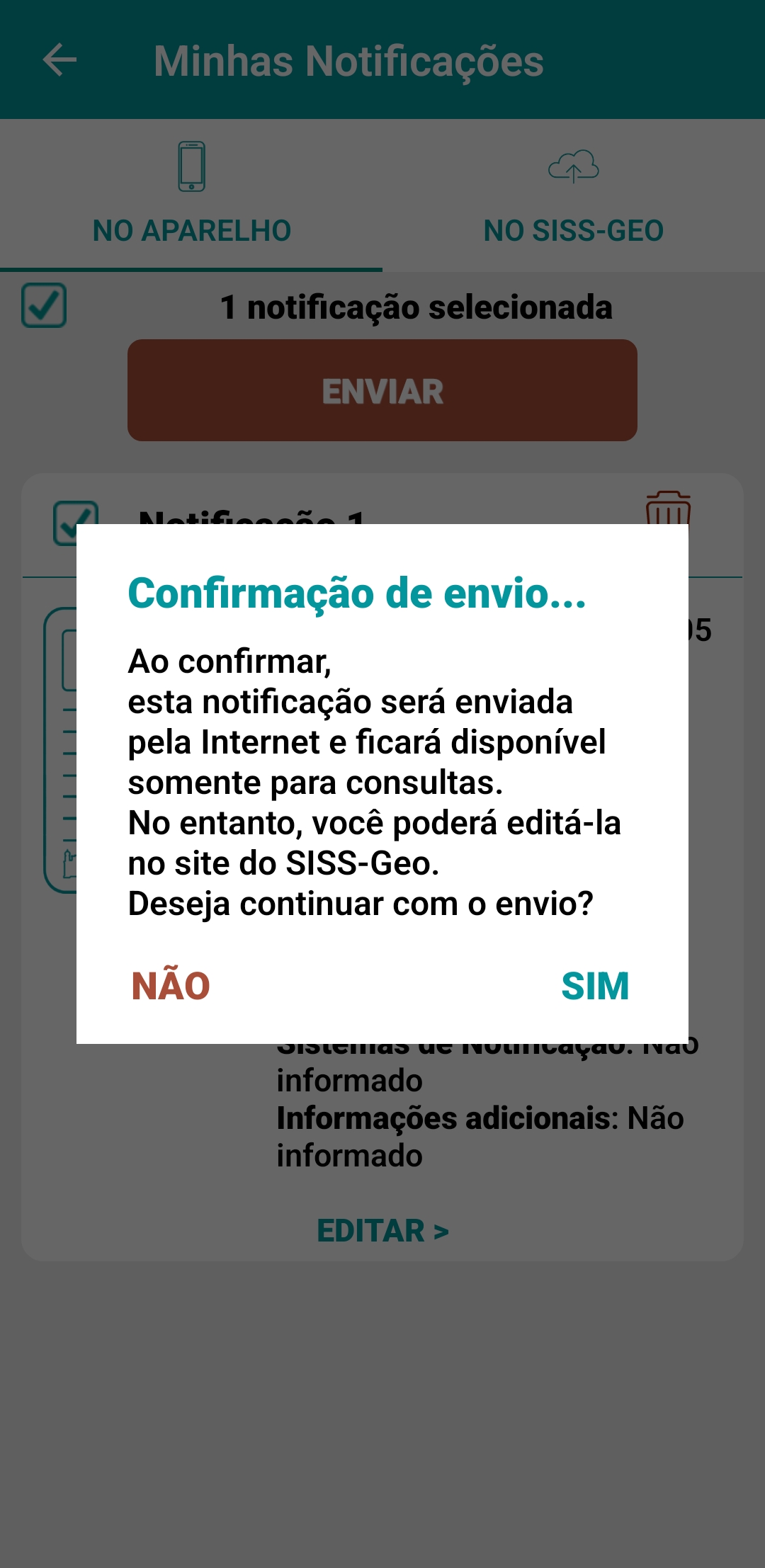
Task: Tap the 1 notificação selecionada label
Action: pyautogui.click(x=416, y=306)
